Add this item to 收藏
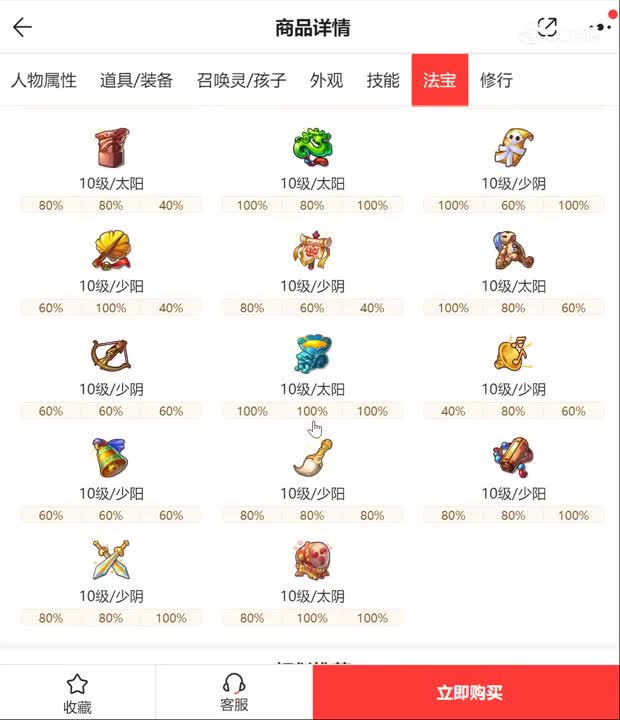The image size is (620, 720). click(x=77, y=693)
